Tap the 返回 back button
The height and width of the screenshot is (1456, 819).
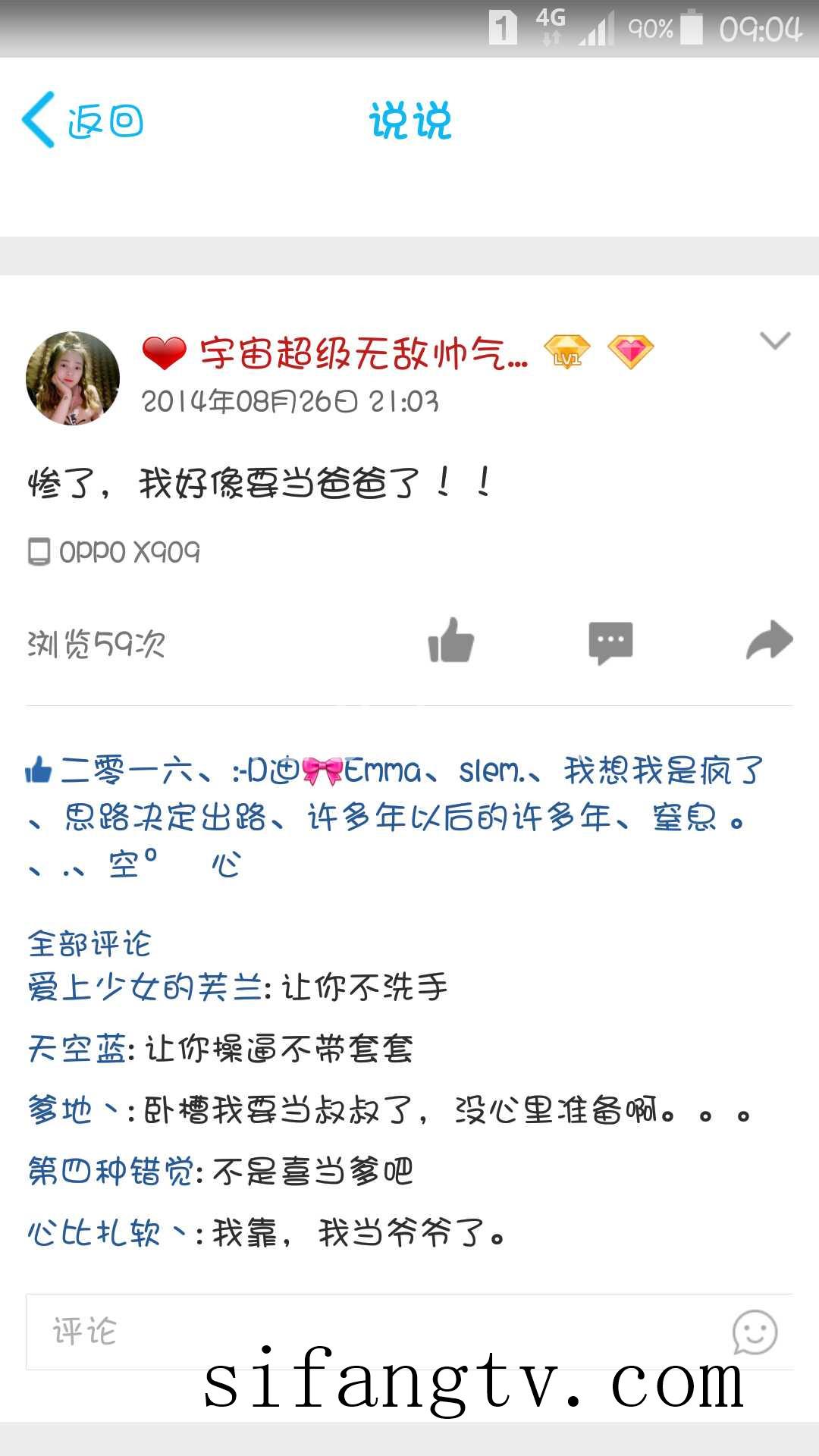(x=83, y=121)
